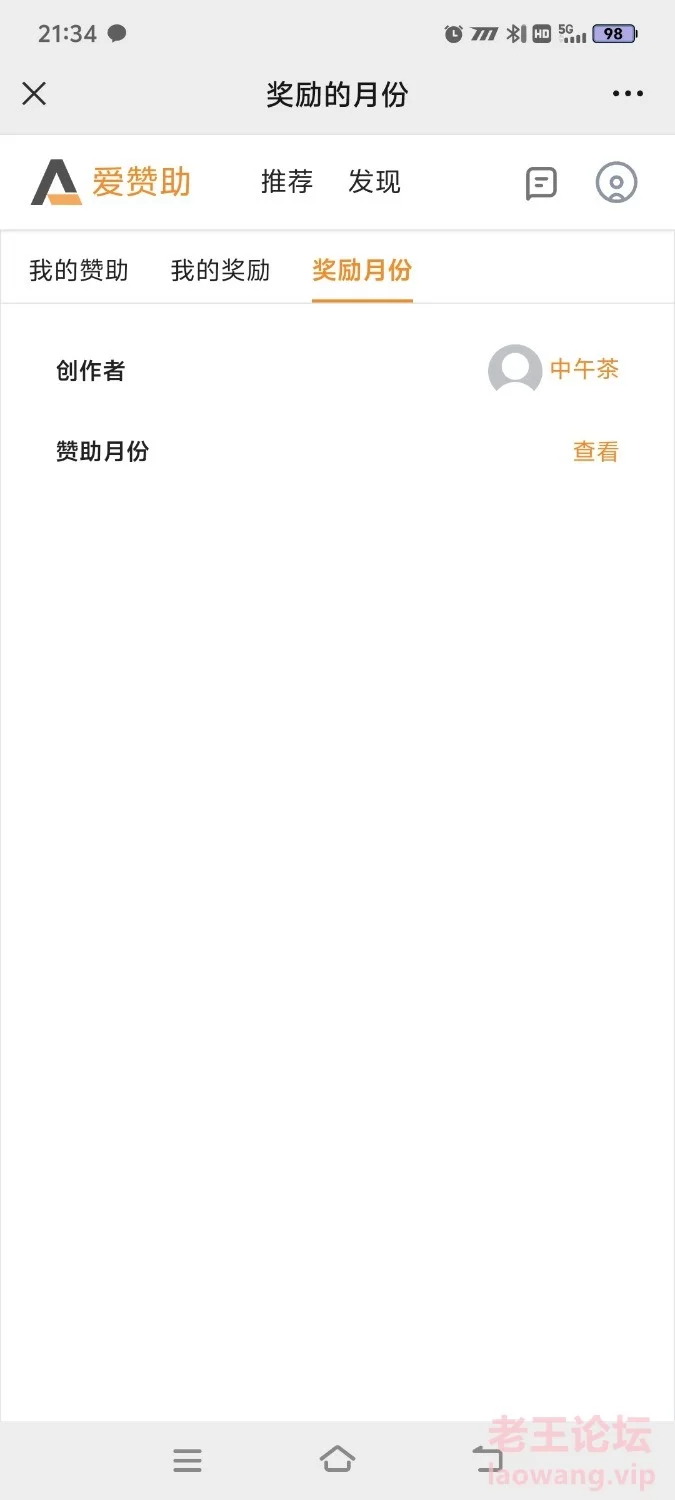Close the page with the X icon
The image size is (675, 1500).
click(x=34, y=94)
